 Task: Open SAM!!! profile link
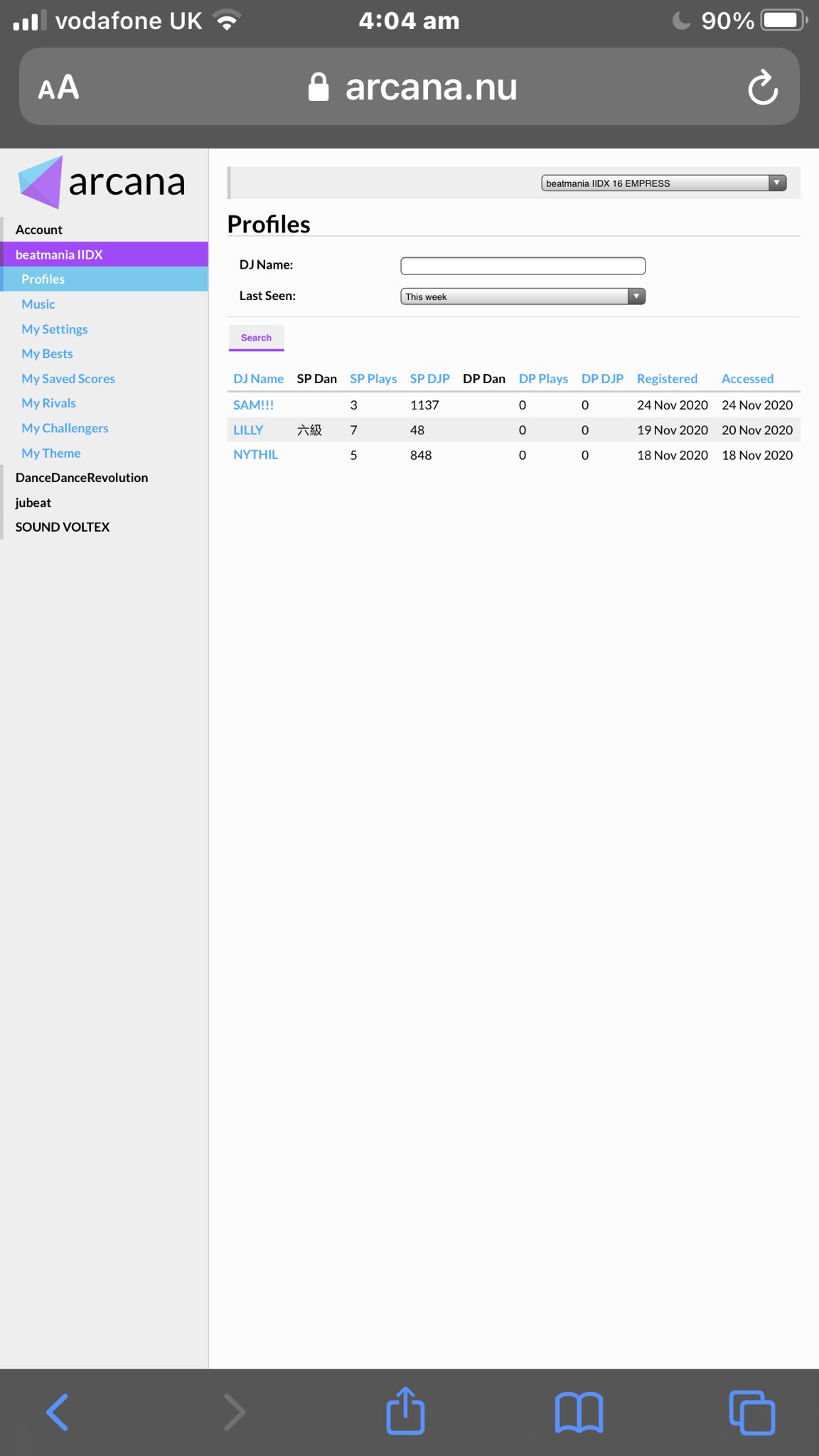tap(253, 405)
